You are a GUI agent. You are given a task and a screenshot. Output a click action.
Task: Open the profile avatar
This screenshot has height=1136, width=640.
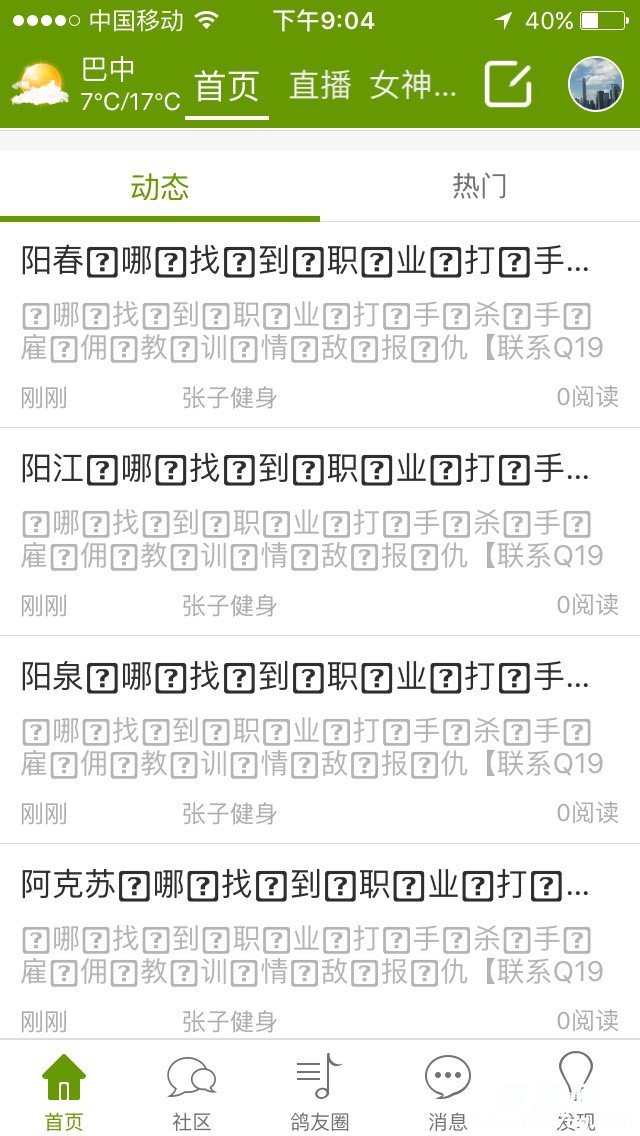(595, 84)
